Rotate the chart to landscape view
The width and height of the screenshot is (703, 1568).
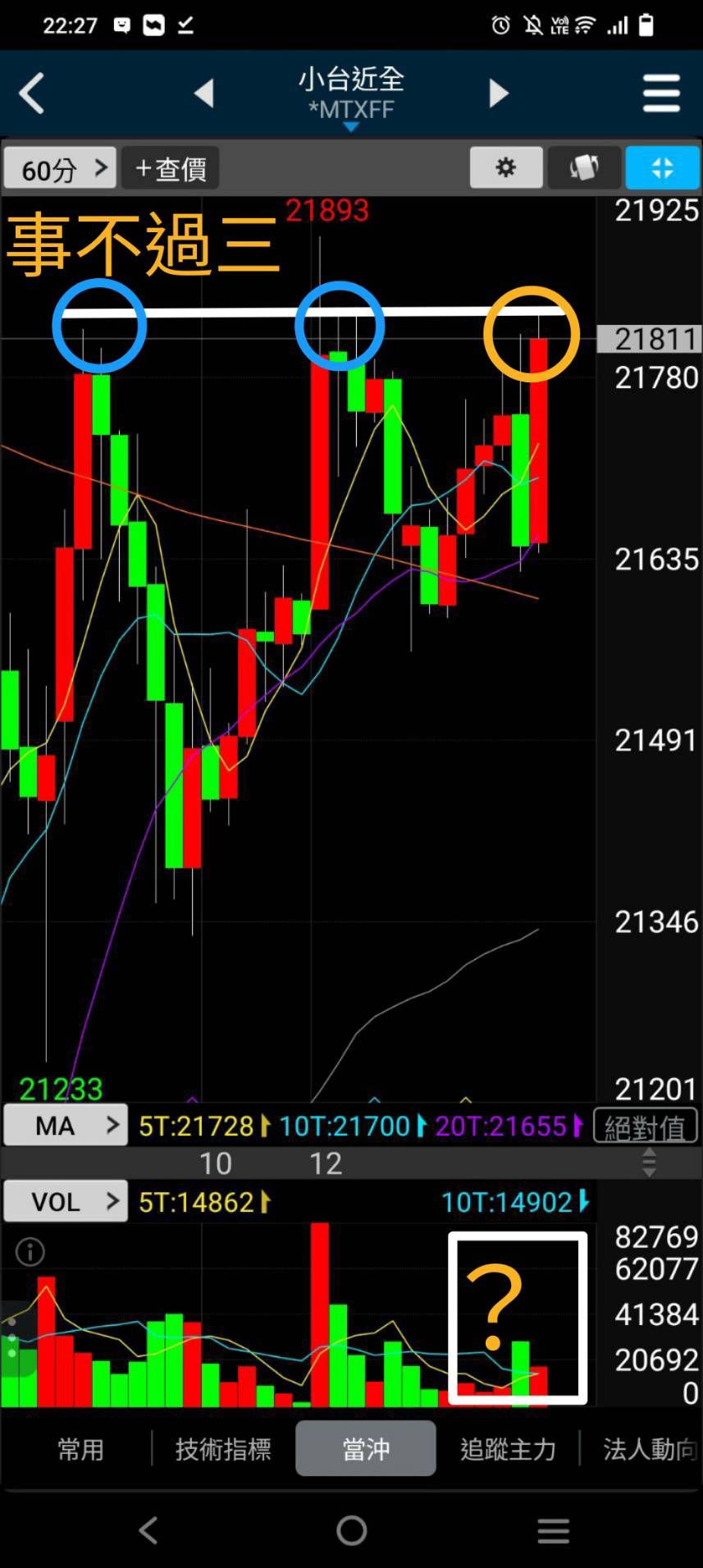pos(584,167)
